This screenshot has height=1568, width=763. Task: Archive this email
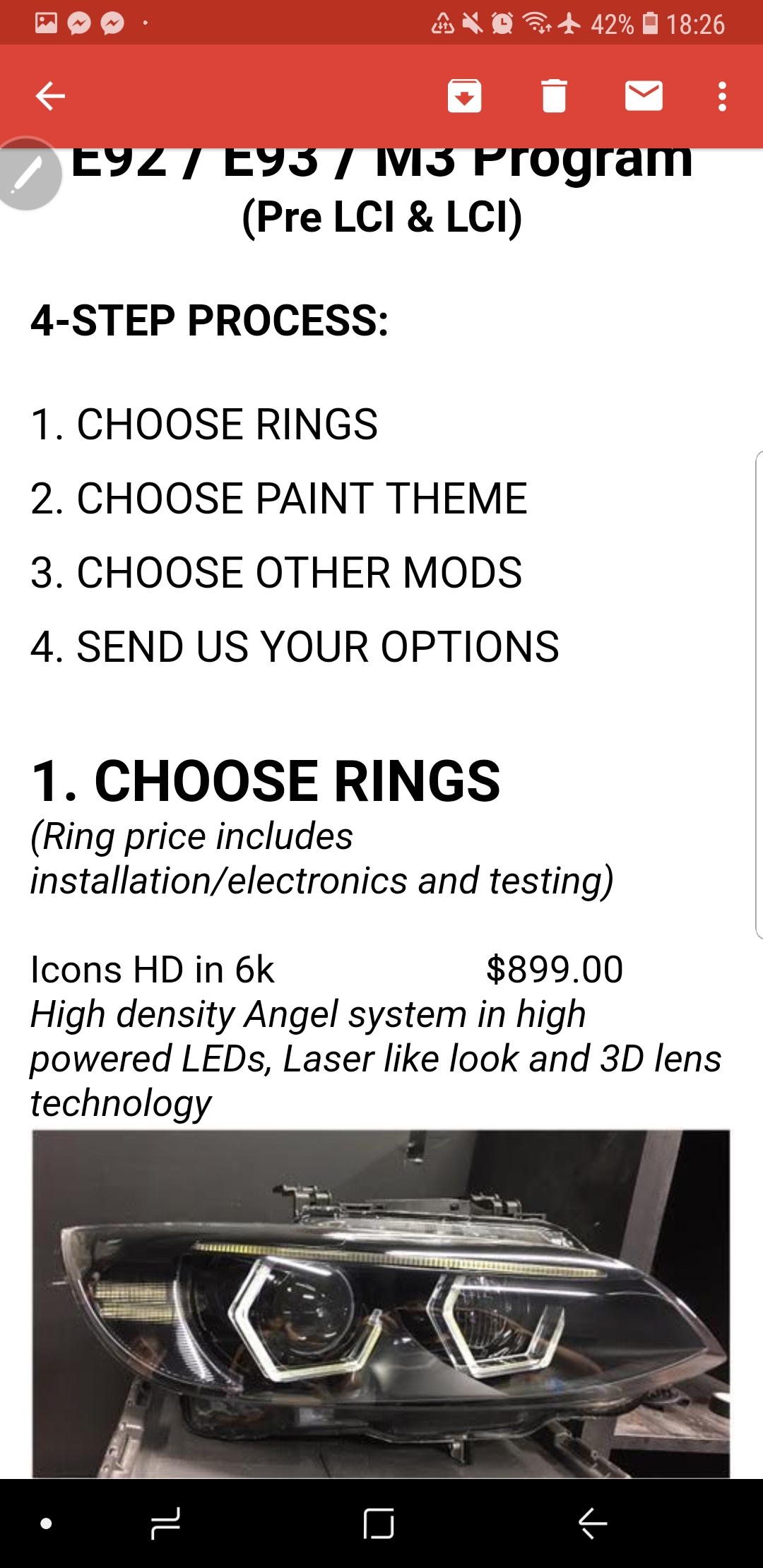coord(464,96)
